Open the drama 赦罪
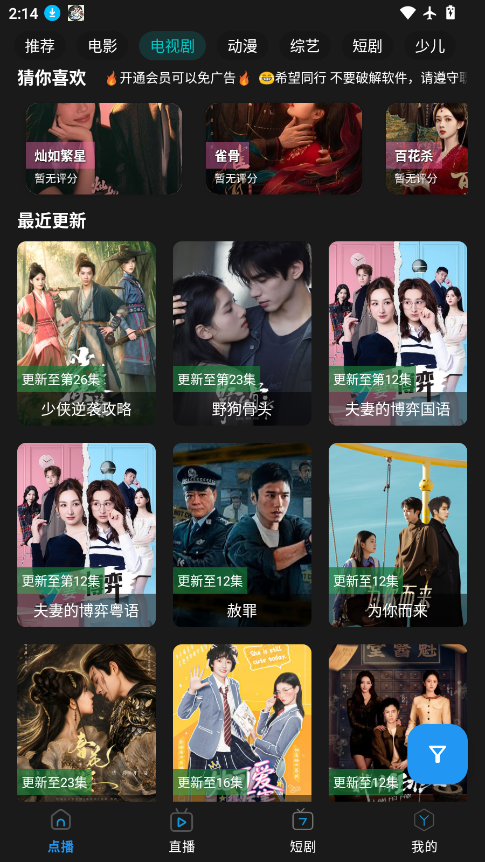Image resolution: width=485 pixels, height=862 pixels. pos(242,535)
